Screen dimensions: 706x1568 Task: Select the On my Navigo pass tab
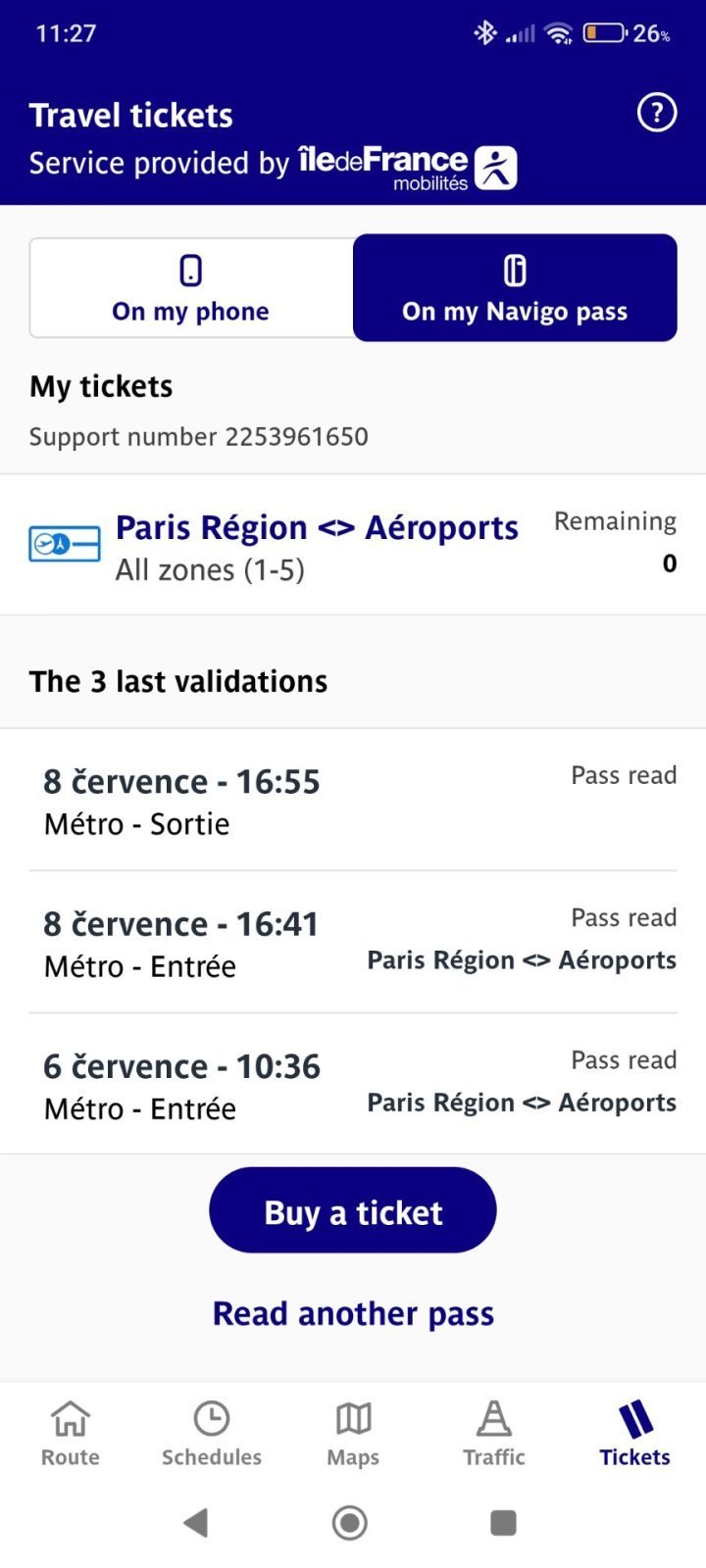515,288
